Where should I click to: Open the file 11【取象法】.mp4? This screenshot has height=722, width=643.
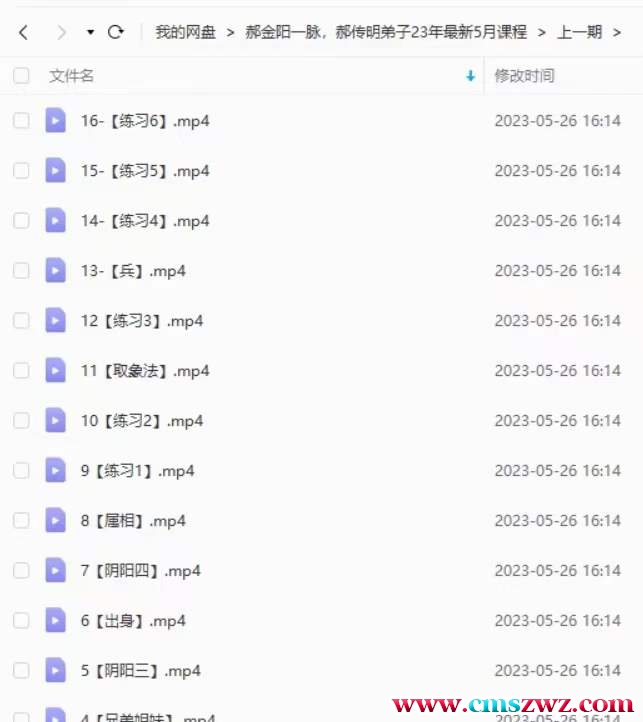coord(145,371)
